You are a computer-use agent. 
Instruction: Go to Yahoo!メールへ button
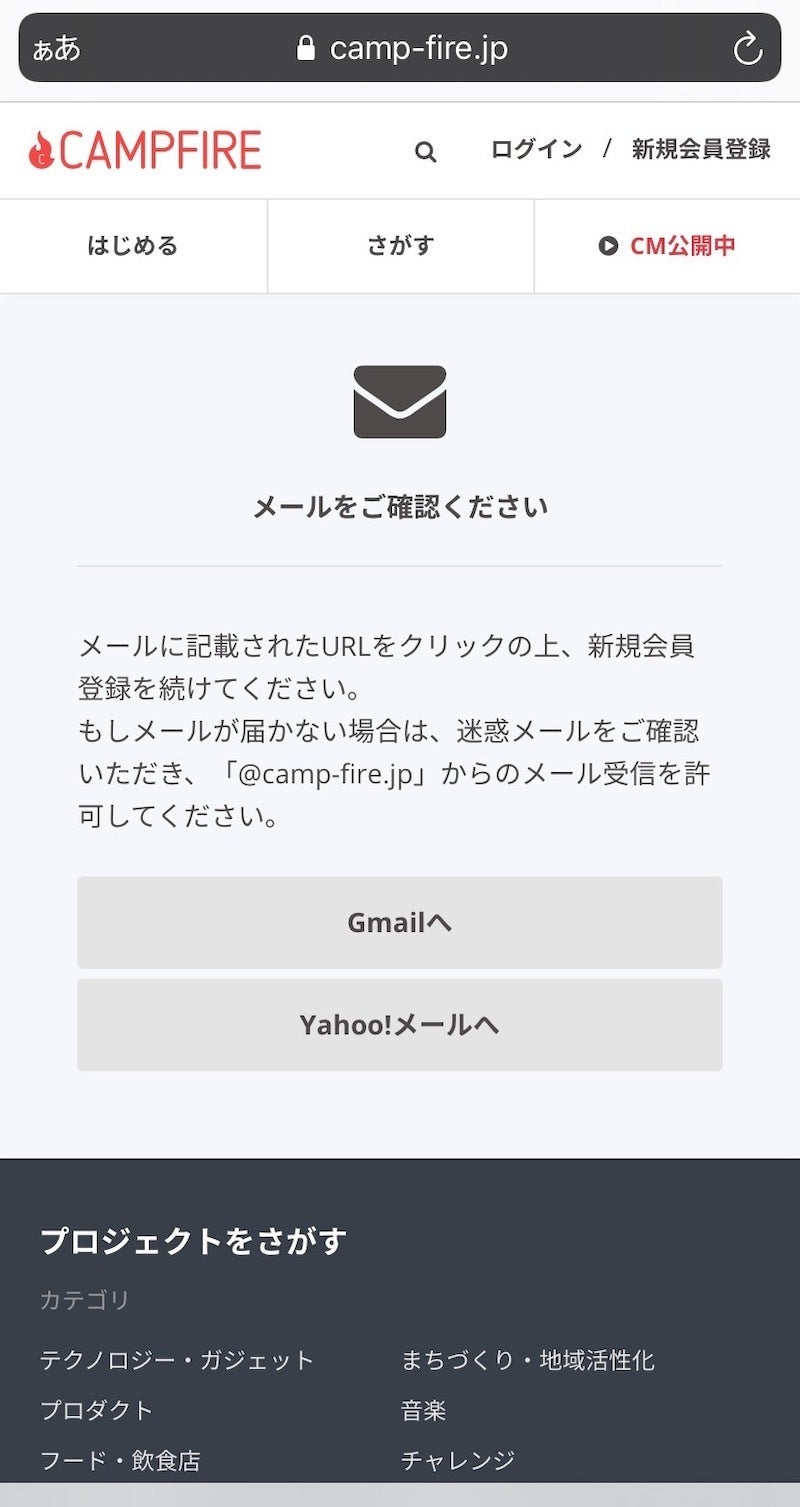(400, 1025)
